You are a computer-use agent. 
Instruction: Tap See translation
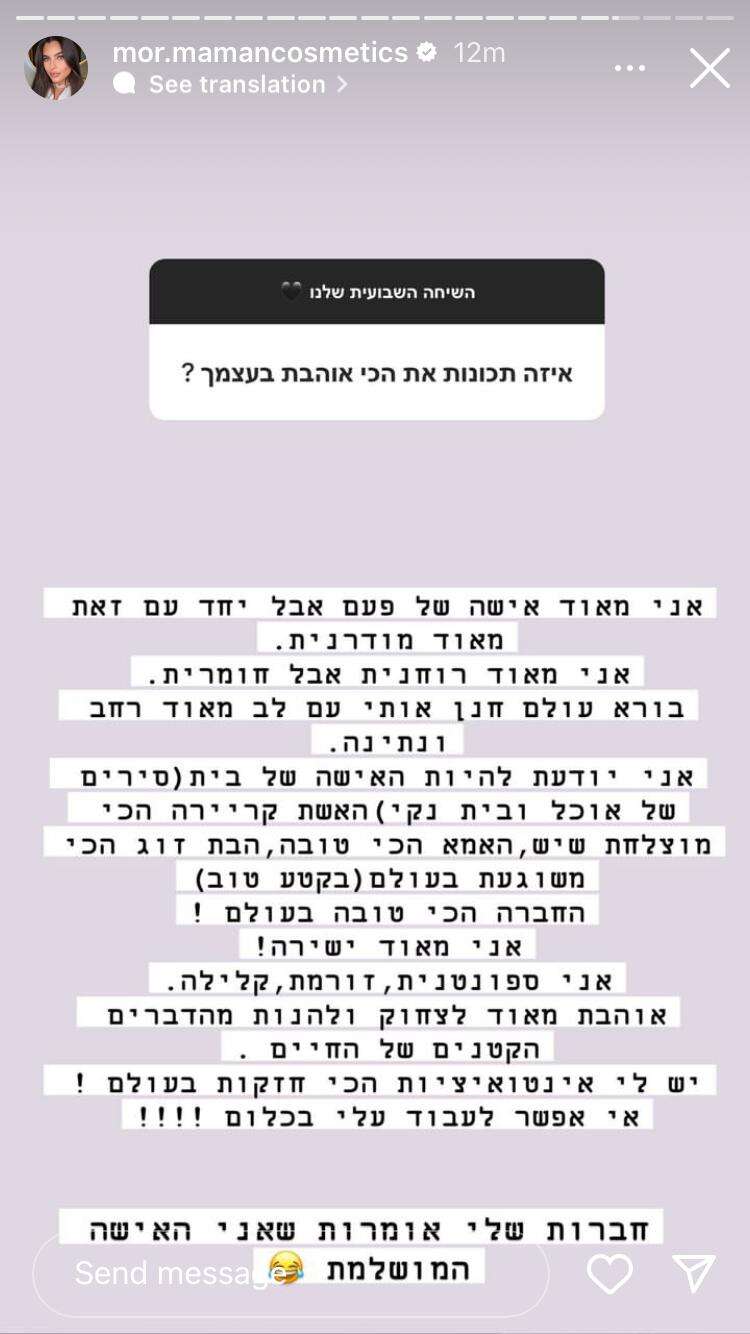[x=236, y=85]
